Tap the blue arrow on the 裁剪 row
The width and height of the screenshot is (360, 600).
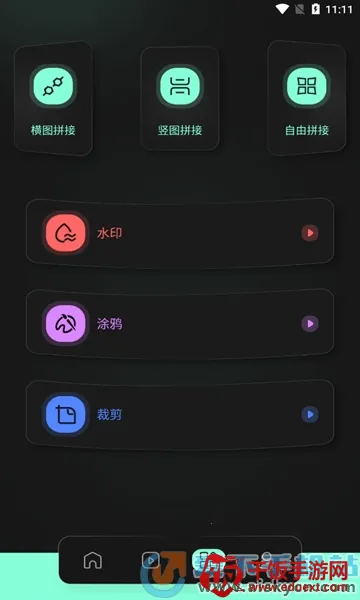[310, 414]
